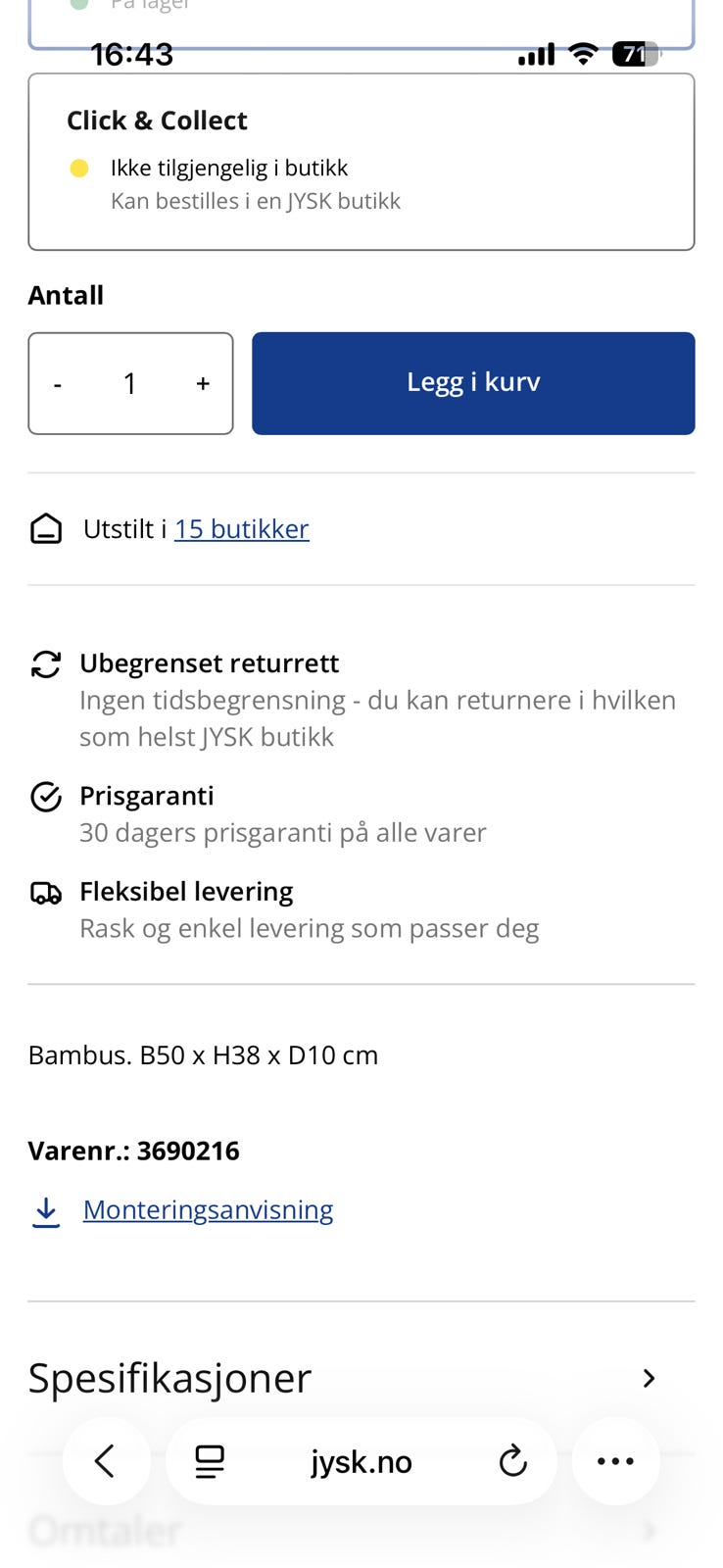
Task: Click the Click & Collect info card
Action: pos(361,160)
